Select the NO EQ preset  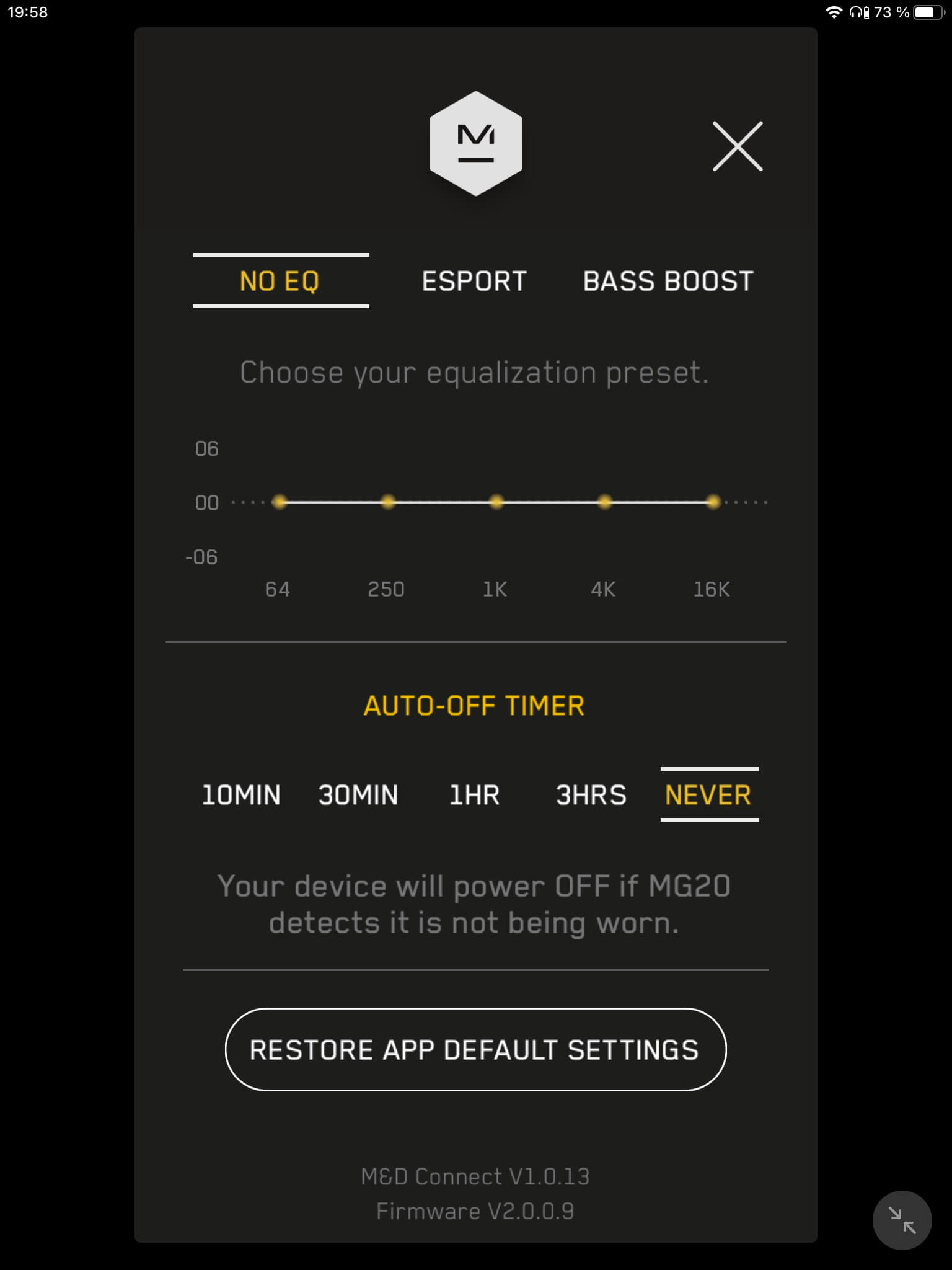[280, 281]
